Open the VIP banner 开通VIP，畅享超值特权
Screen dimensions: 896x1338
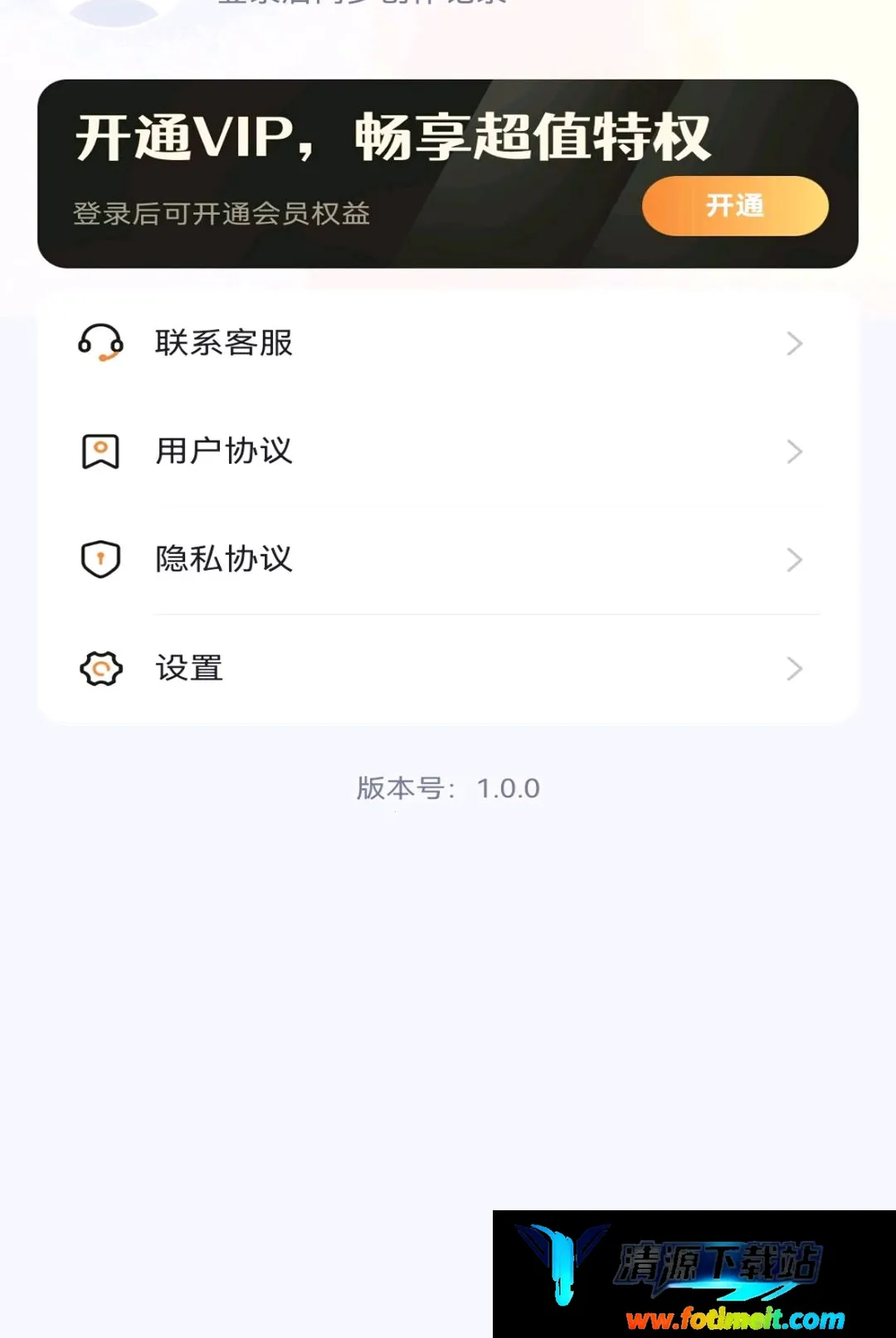tap(448, 173)
